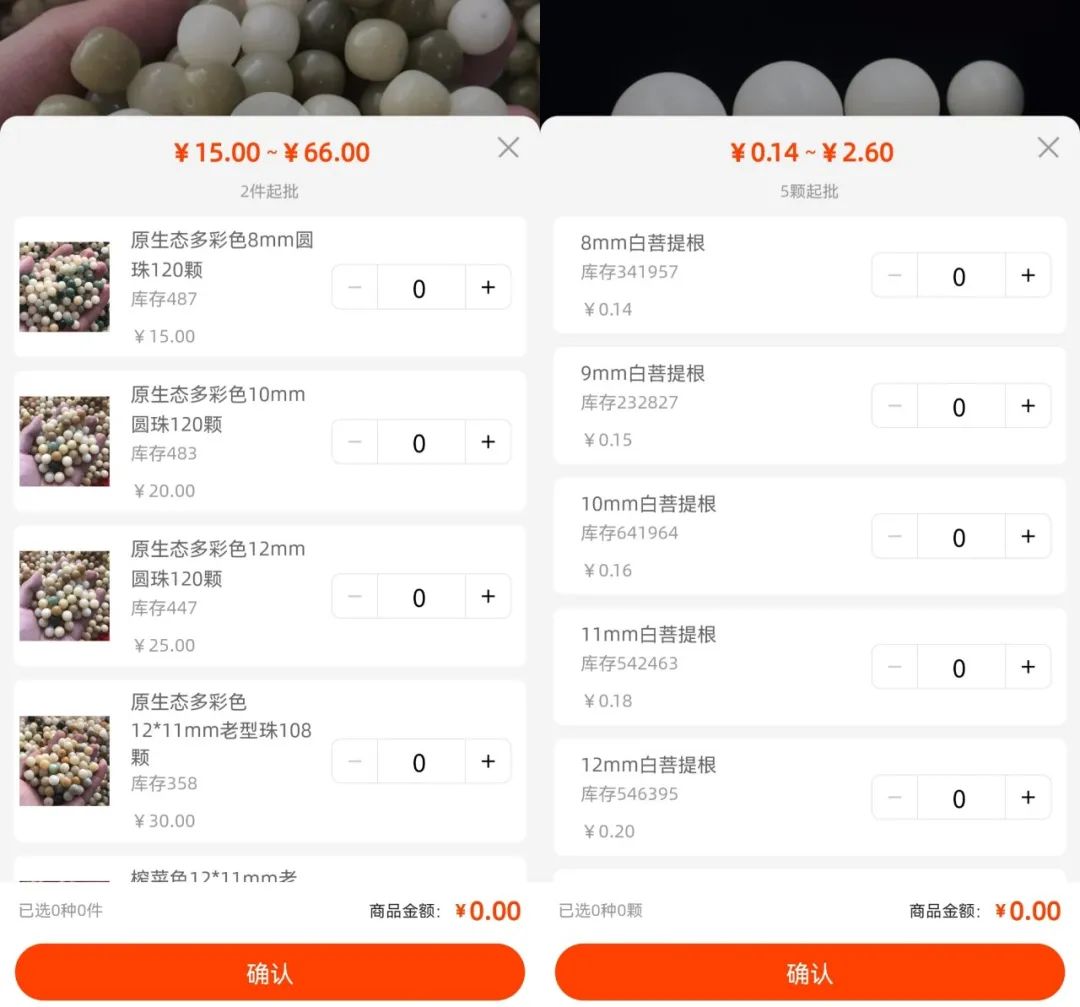Add one 原生态多彩色12*11mm老型珠108颗
This screenshot has height=1007, width=1080.
click(x=488, y=762)
